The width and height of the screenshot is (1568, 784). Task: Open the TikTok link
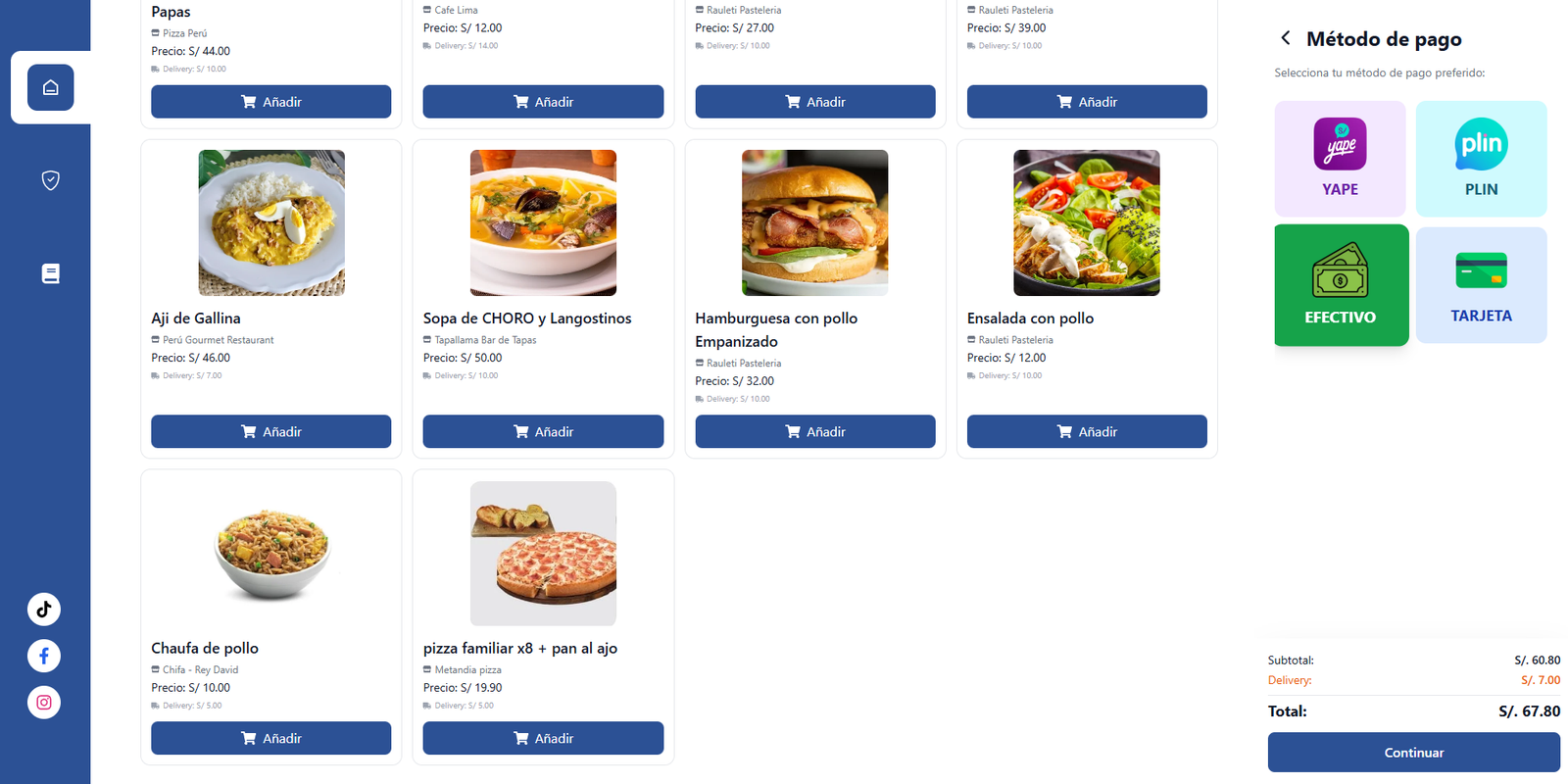(x=44, y=610)
